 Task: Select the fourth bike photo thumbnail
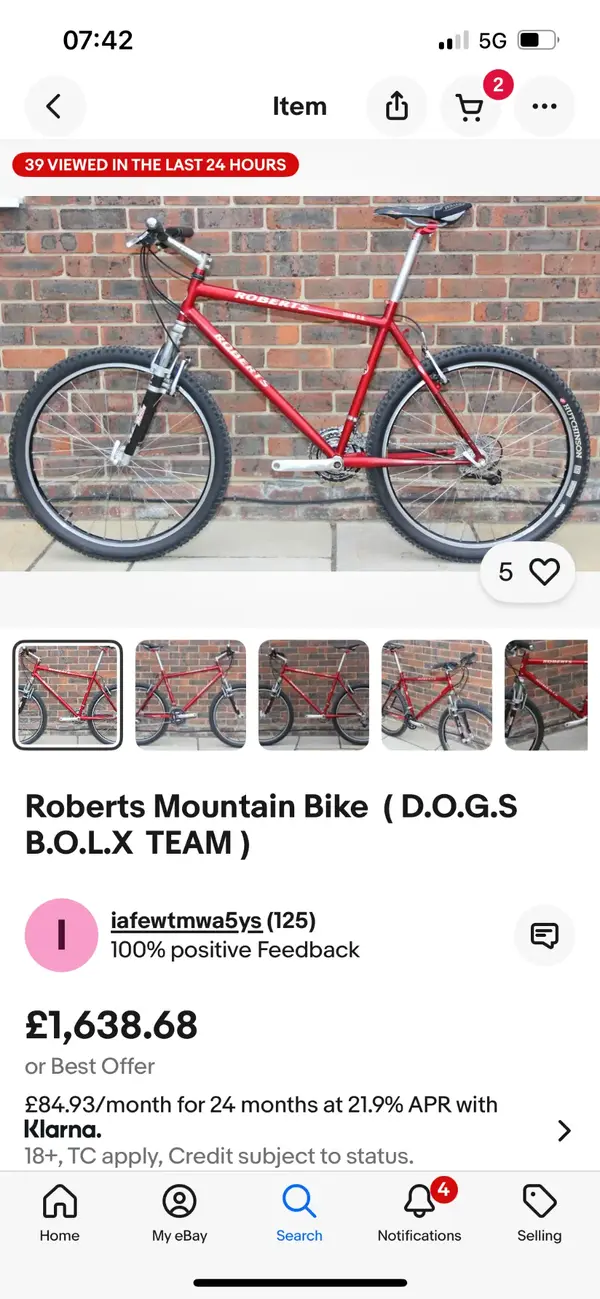tap(437, 695)
